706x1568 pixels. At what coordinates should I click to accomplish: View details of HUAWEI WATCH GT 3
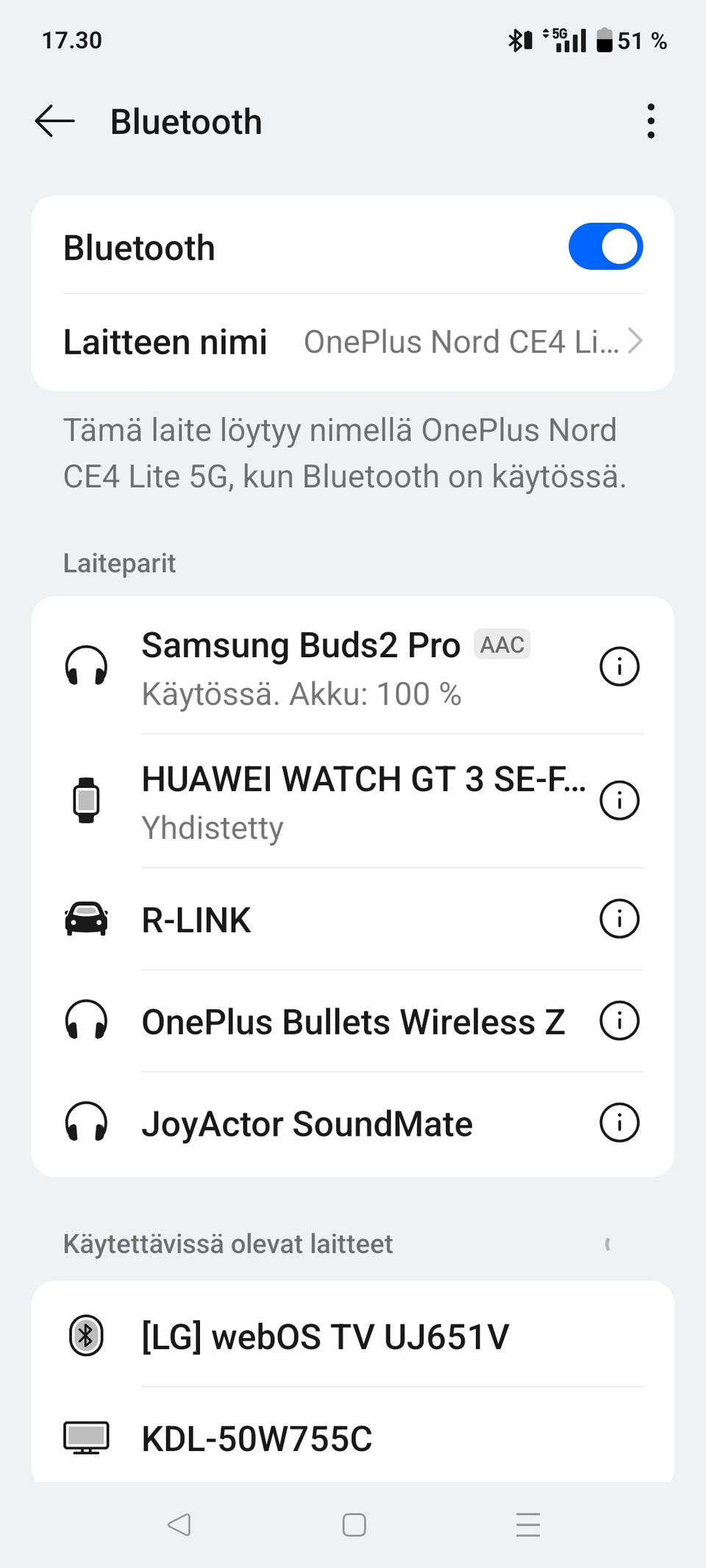619,801
